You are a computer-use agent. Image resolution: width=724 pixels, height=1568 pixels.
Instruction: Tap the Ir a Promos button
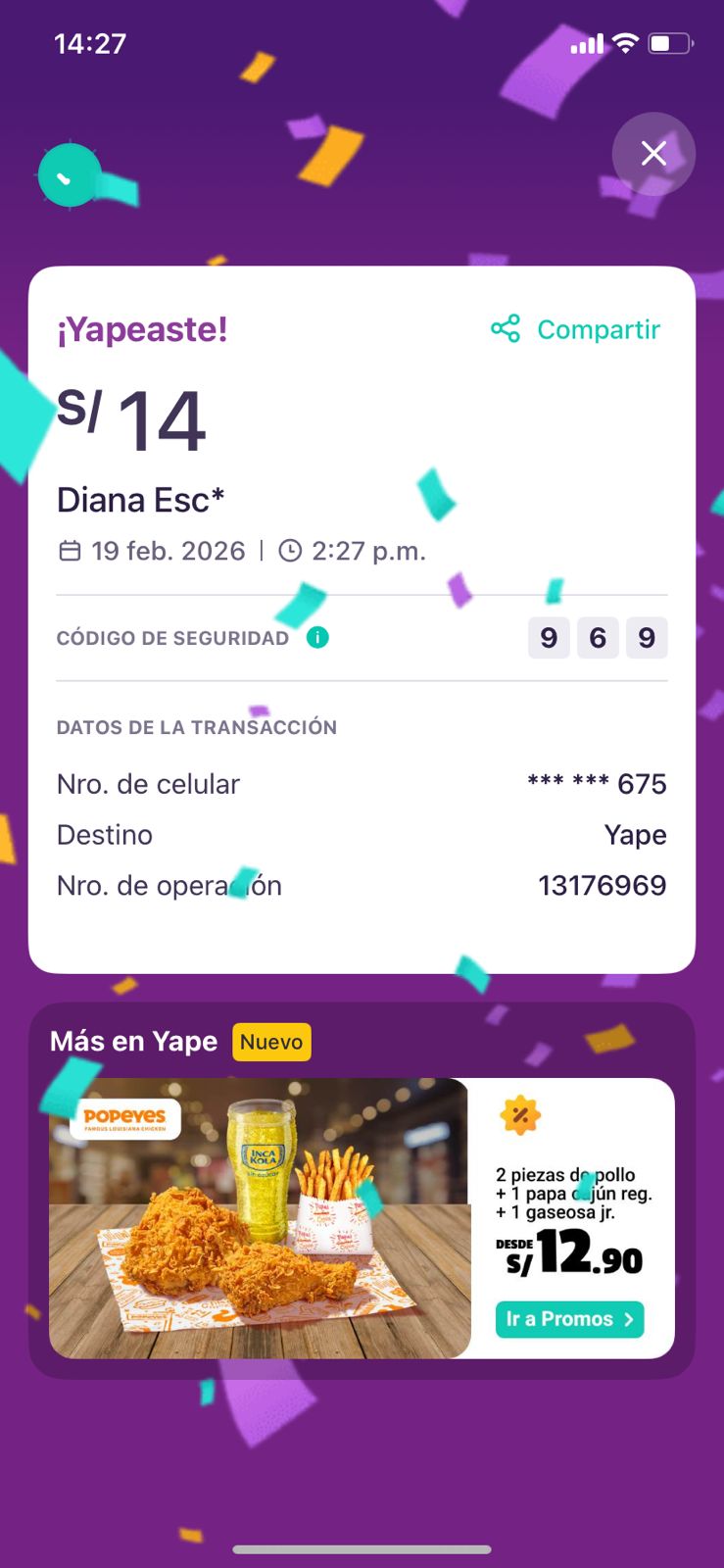tap(569, 1319)
